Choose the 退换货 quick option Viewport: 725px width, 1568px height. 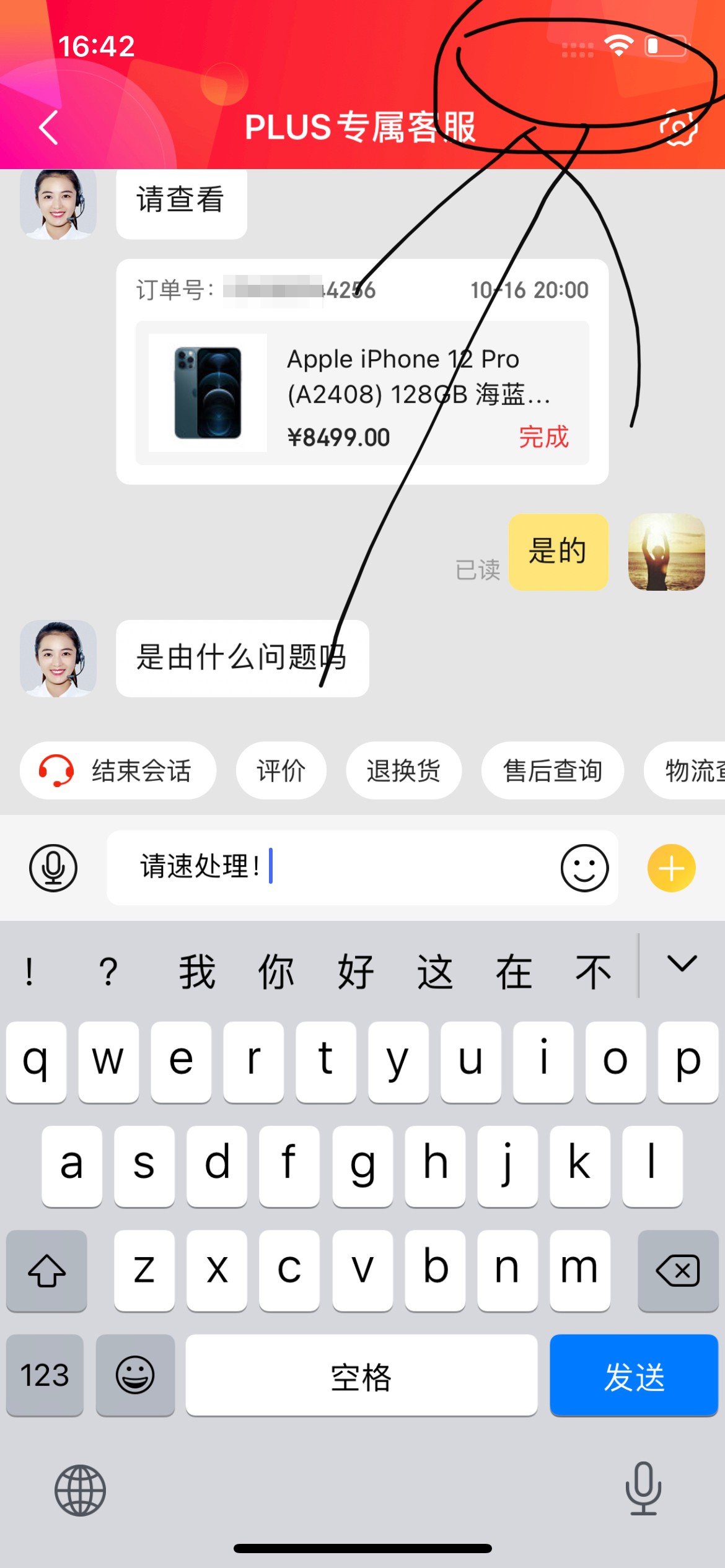click(403, 771)
